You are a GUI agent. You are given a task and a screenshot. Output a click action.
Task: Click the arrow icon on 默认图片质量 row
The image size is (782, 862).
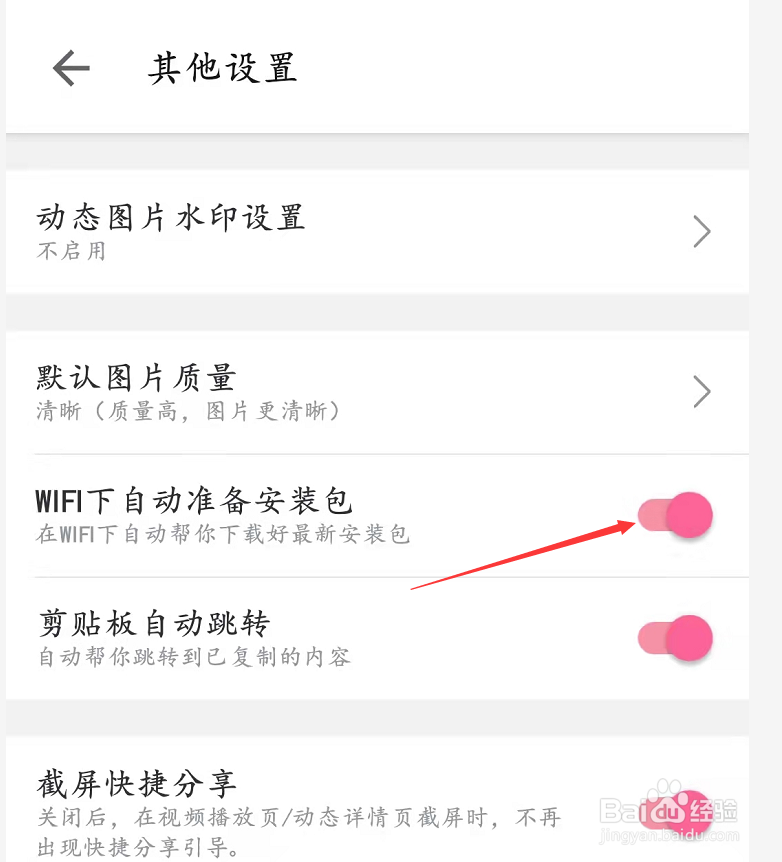tap(701, 391)
